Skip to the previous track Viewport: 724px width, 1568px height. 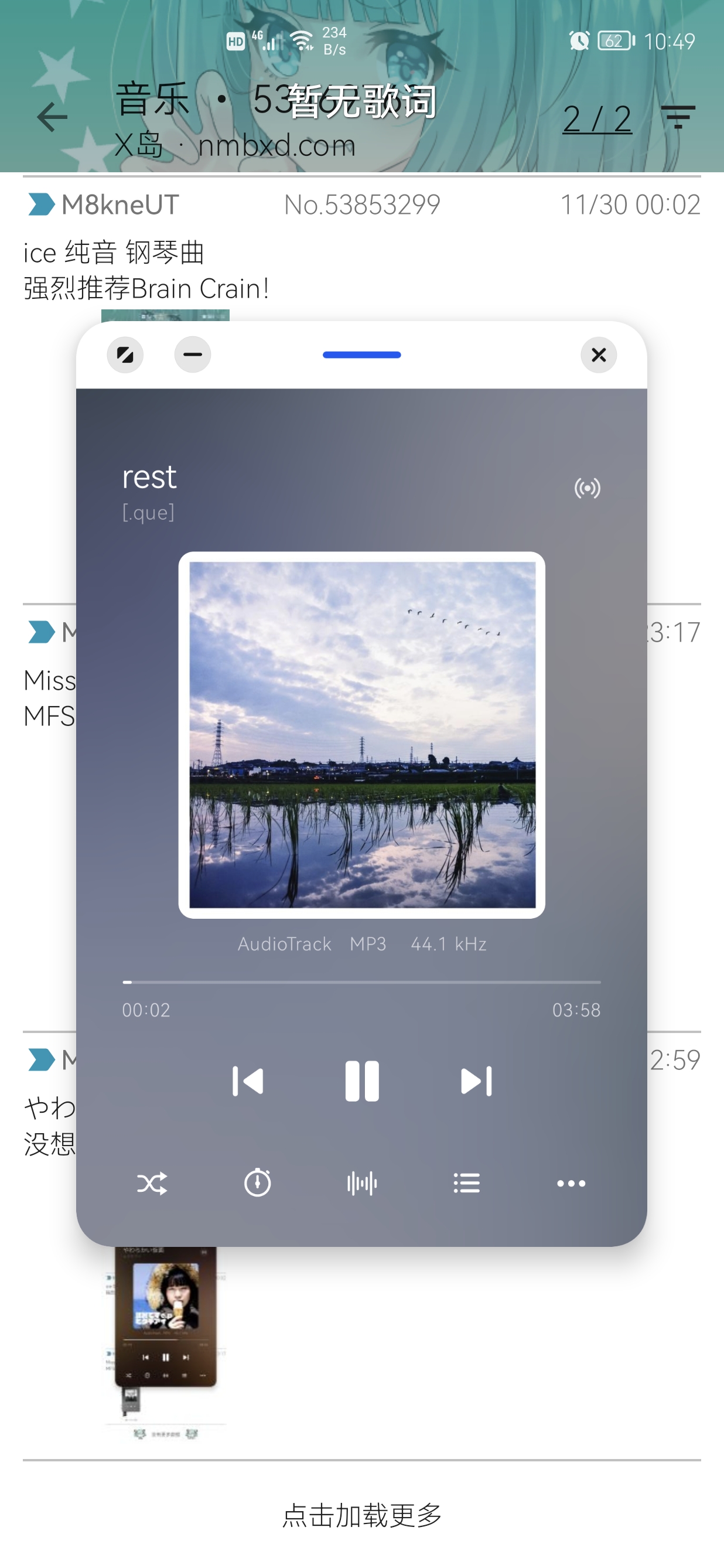tap(248, 1082)
